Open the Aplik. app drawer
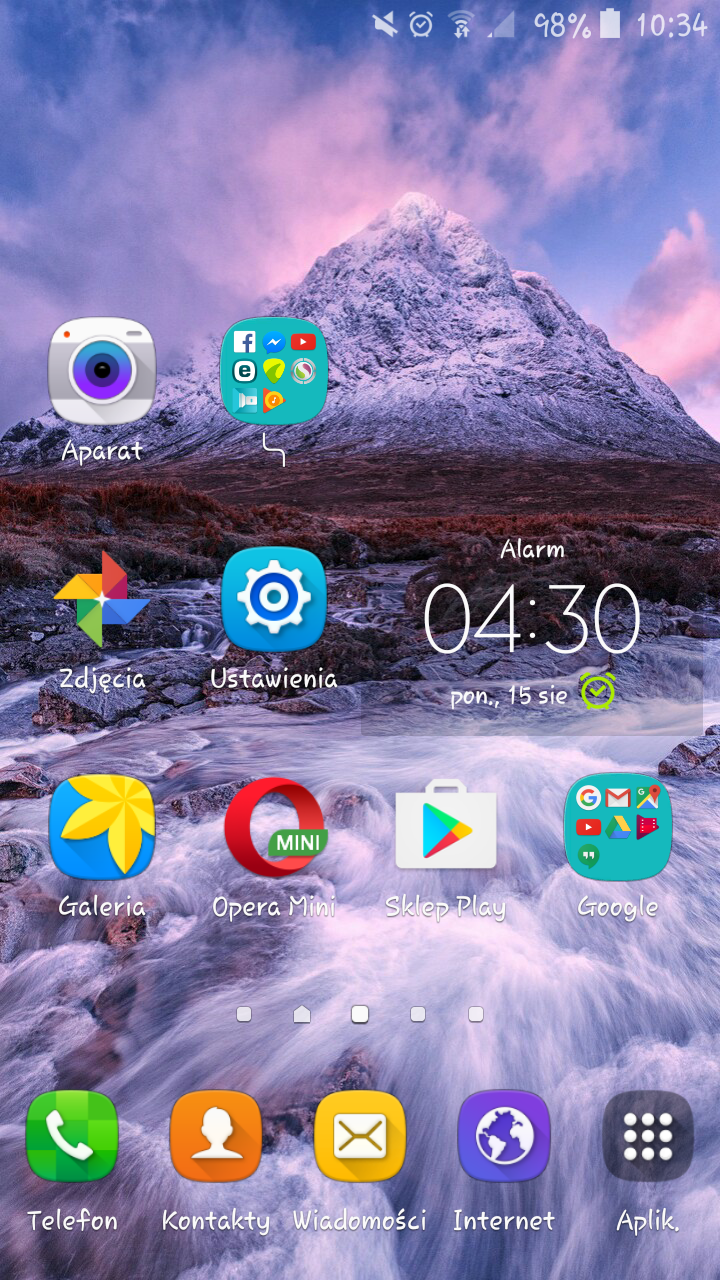720x1280 pixels. point(648,1136)
